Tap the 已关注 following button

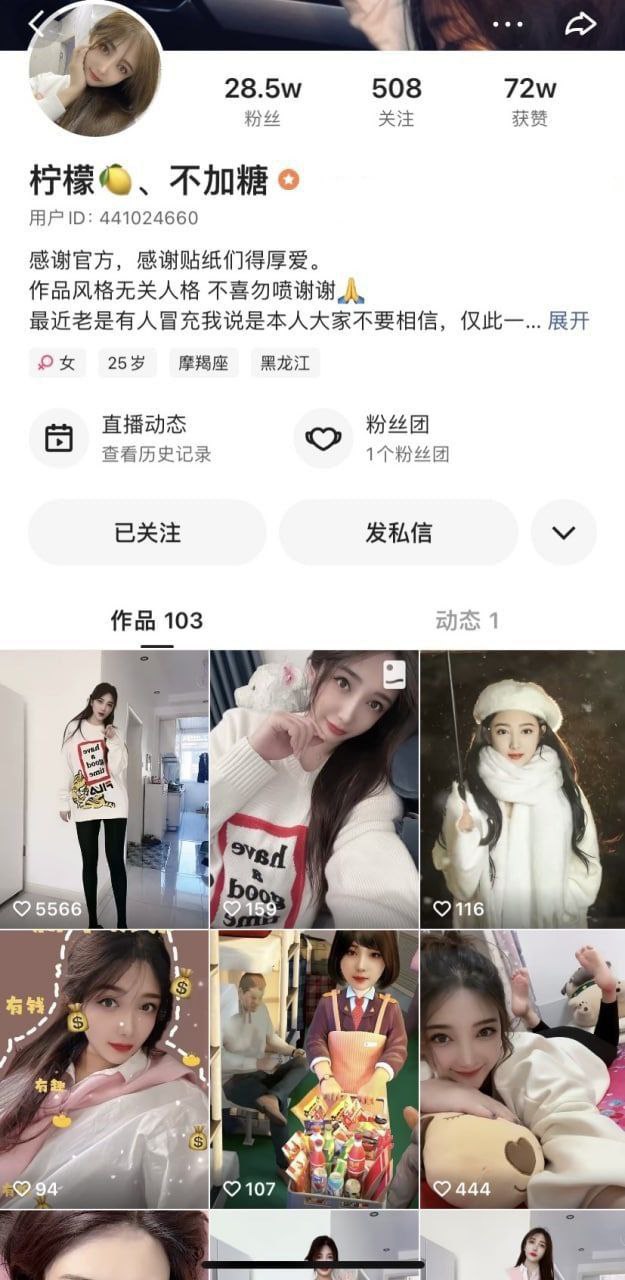click(x=147, y=532)
